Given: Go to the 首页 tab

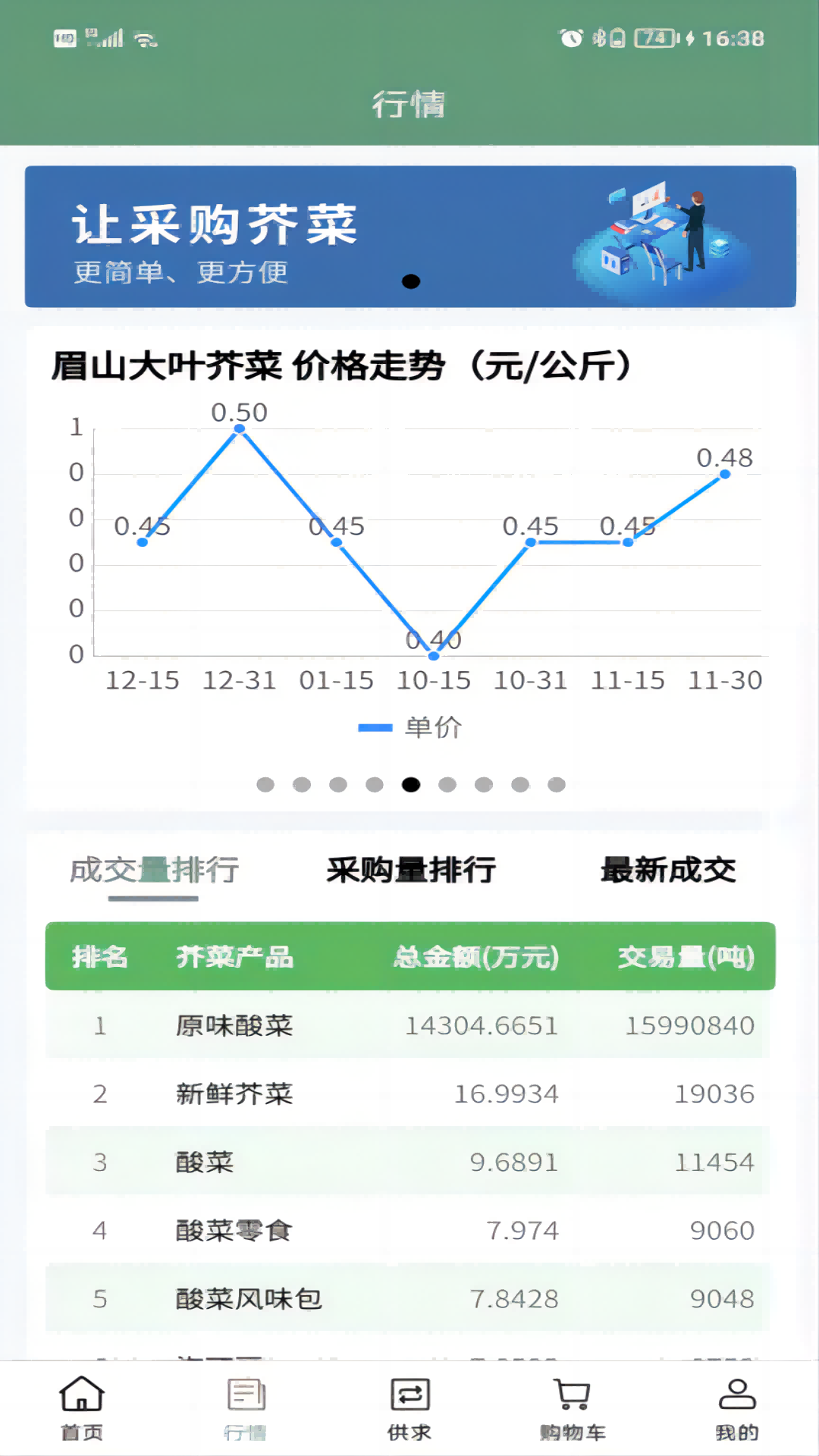Looking at the screenshot, I should coord(82,1408).
